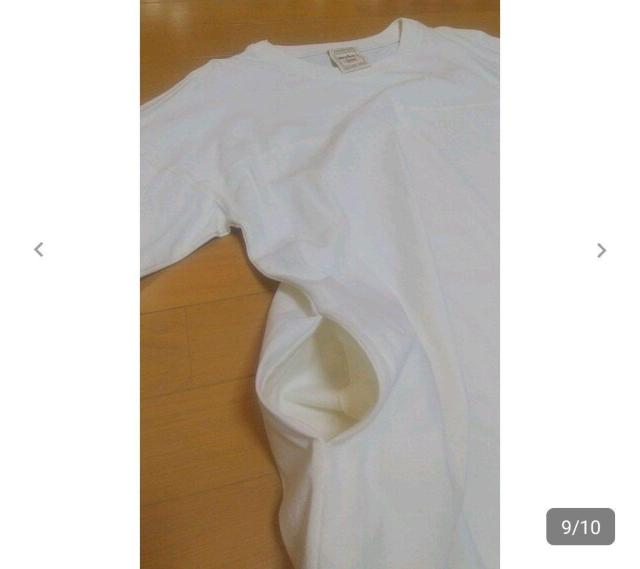Open the white shirt photo fullscreen
Viewport: 640px width, 569px height.
[320, 284]
